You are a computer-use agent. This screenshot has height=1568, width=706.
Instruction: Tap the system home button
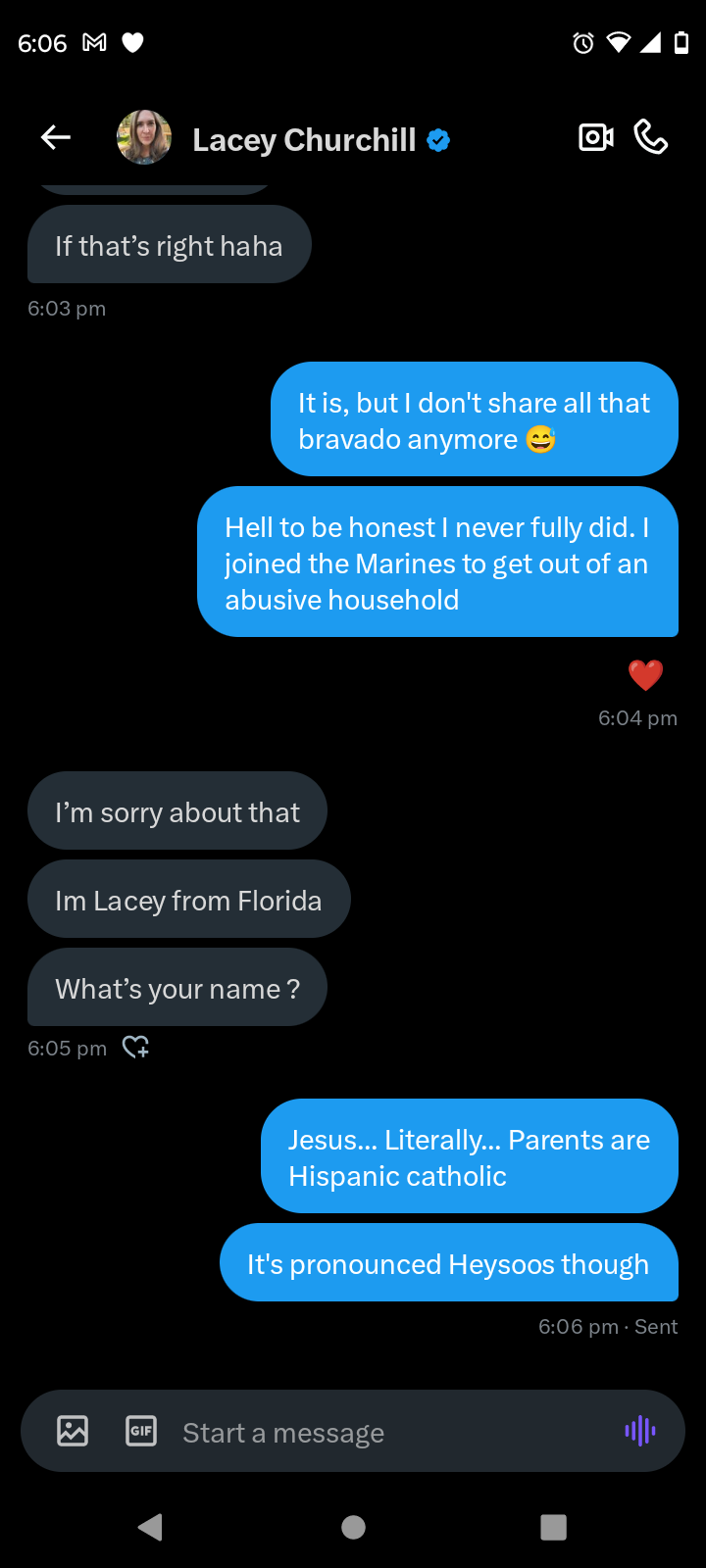point(353,1527)
